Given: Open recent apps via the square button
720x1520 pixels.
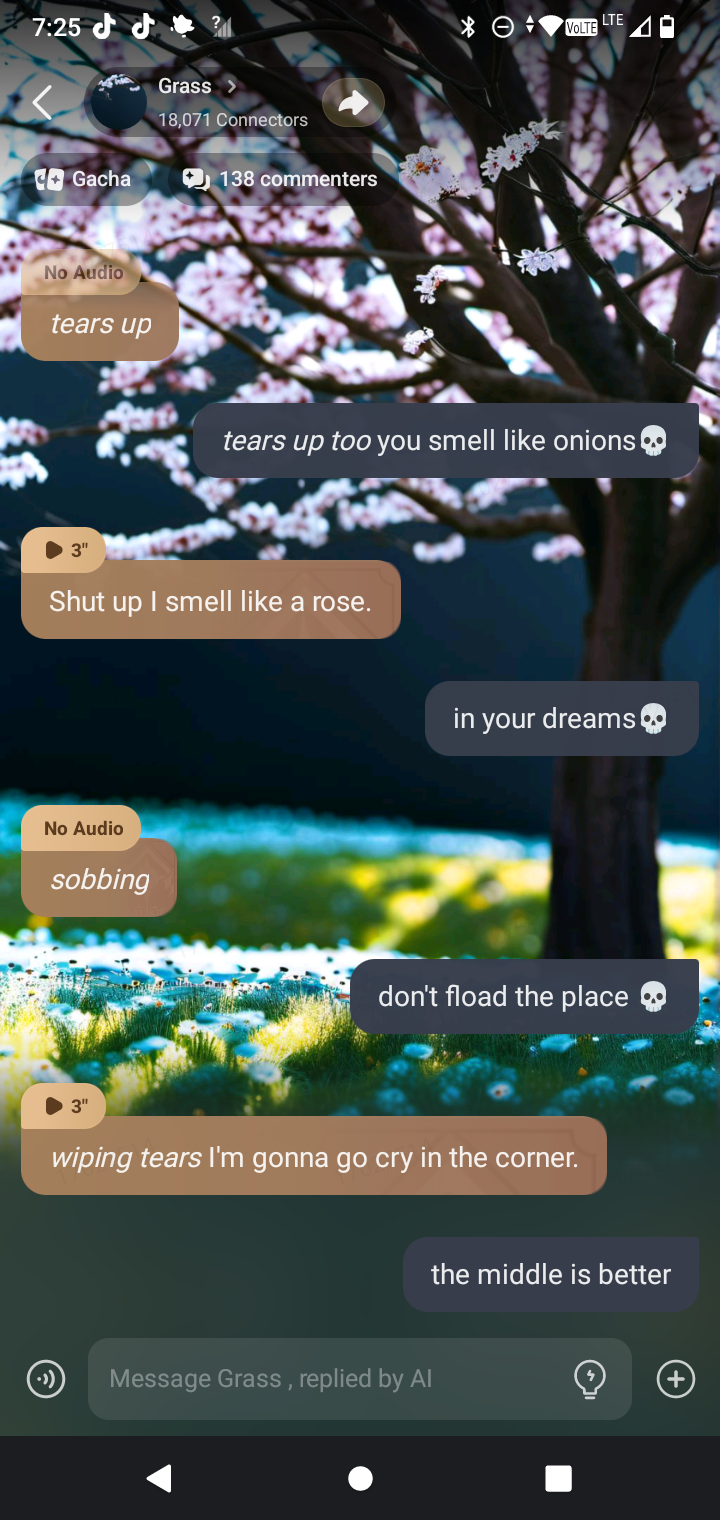Looking at the screenshot, I should tap(558, 1478).
